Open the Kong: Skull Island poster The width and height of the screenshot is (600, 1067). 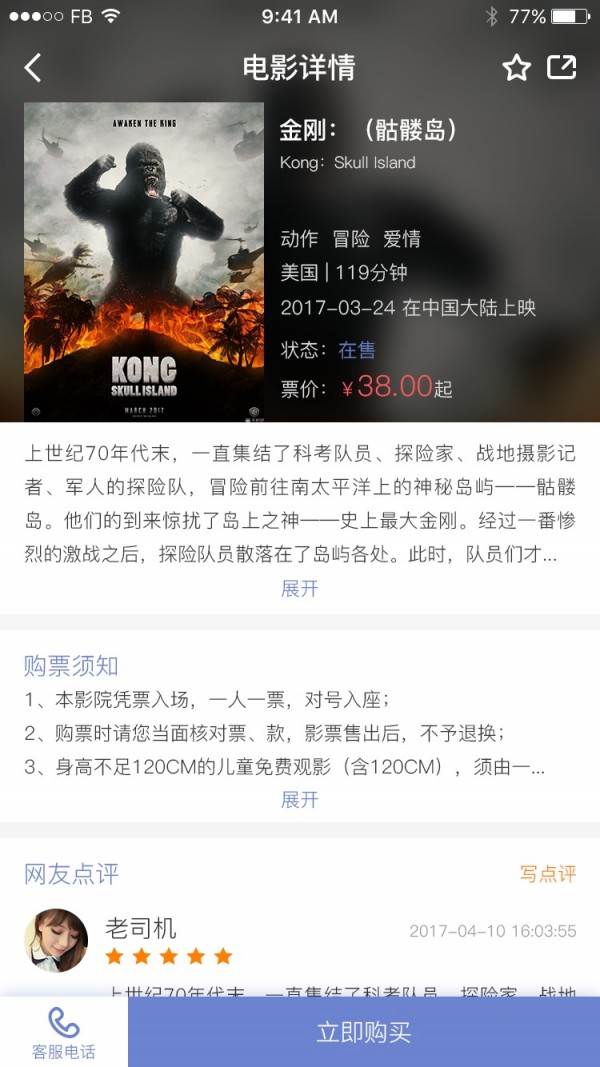point(144,261)
